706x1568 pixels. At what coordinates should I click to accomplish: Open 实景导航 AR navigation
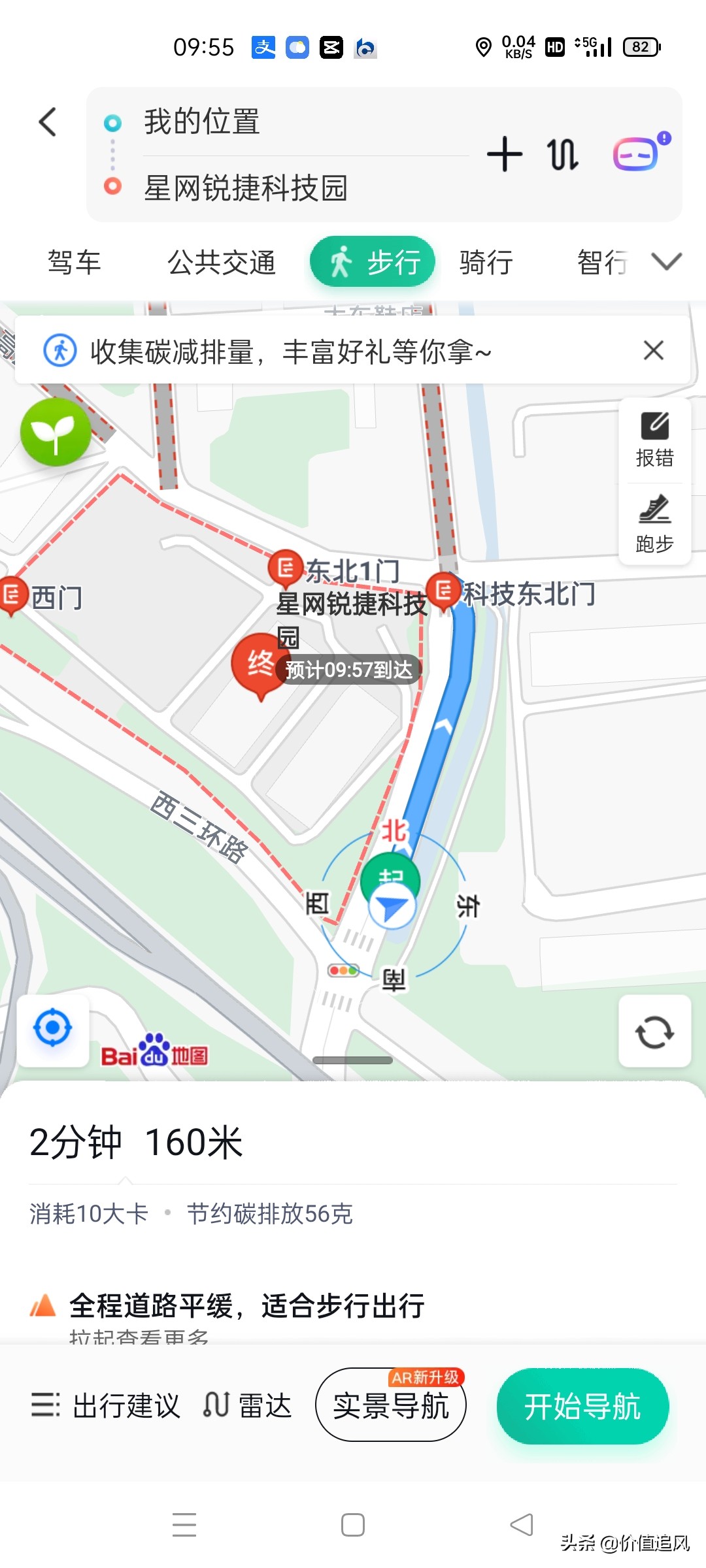click(x=390, y=1408)
